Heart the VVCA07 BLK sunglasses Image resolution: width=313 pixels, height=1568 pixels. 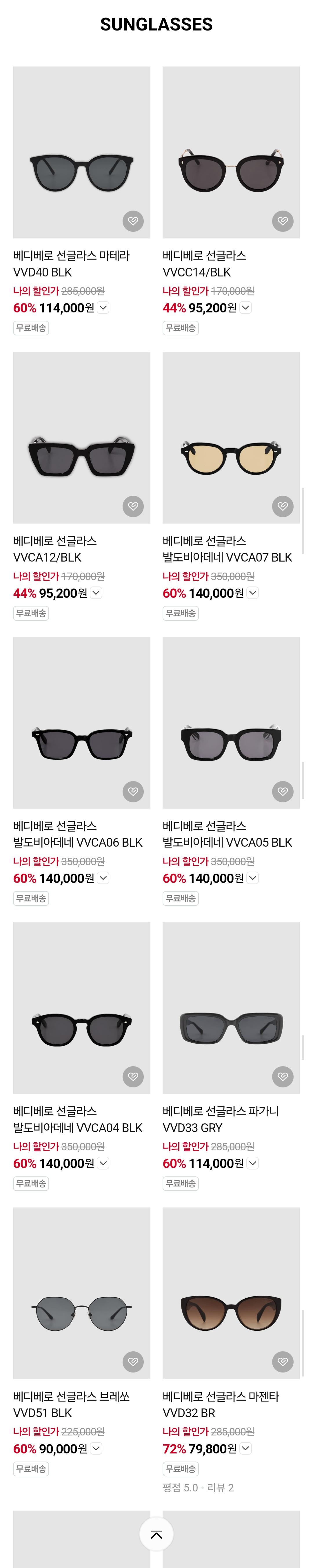(283, 506)
